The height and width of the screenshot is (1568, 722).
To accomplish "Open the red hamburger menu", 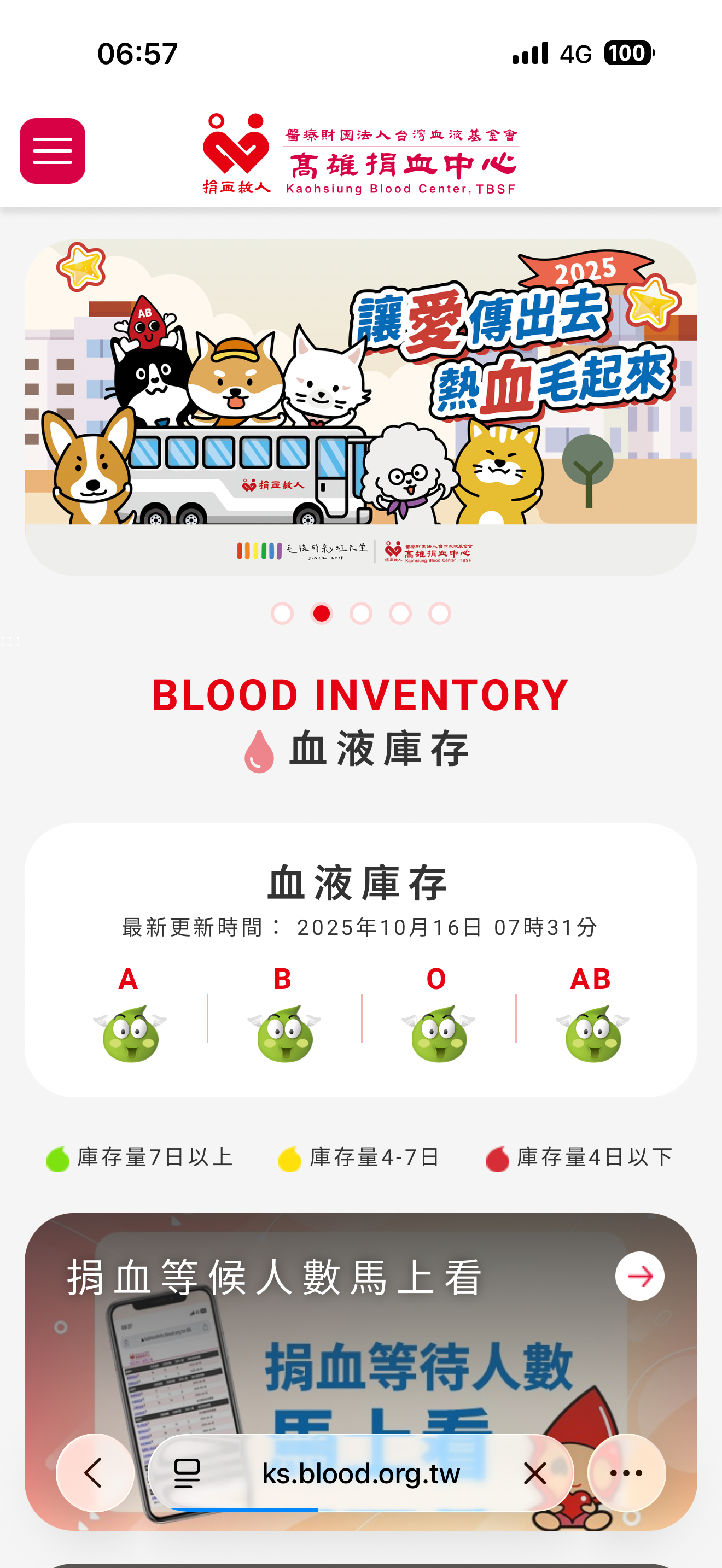I will [53, 151].
